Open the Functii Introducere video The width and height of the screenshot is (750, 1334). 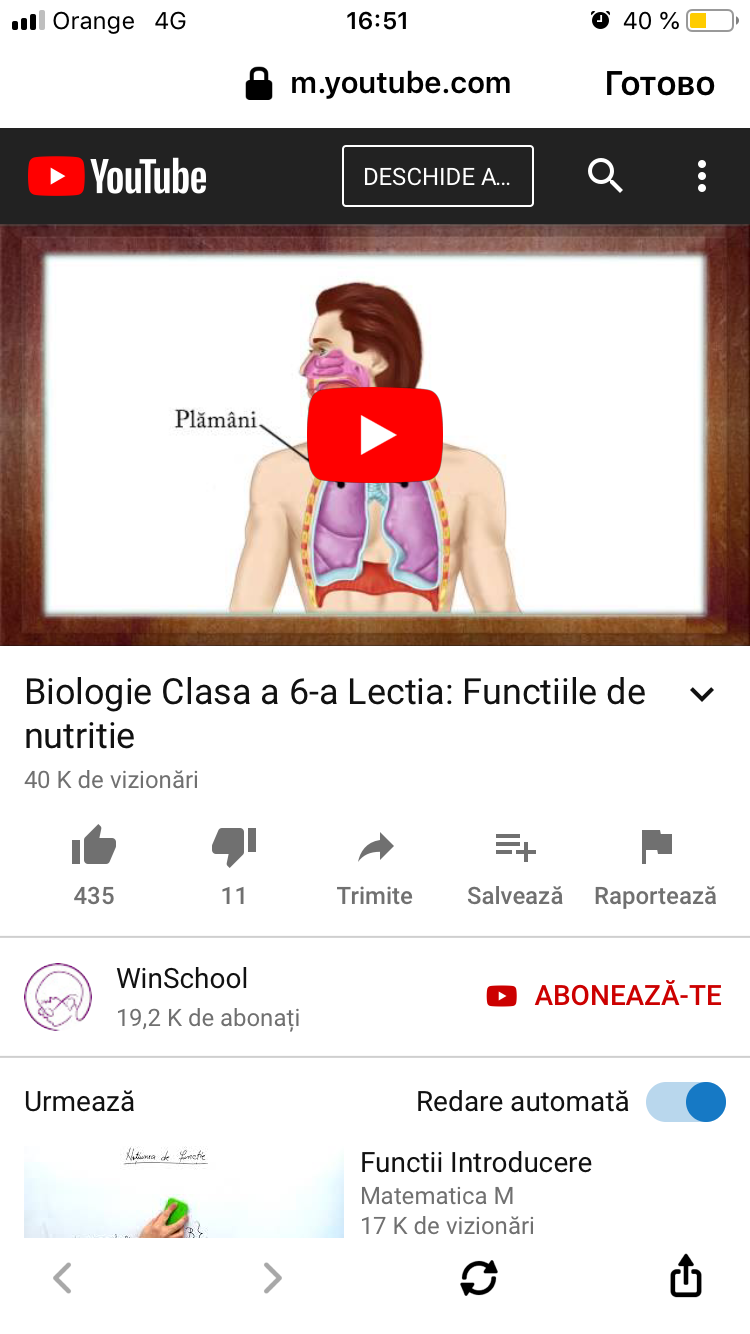[x=476, y=1163]
